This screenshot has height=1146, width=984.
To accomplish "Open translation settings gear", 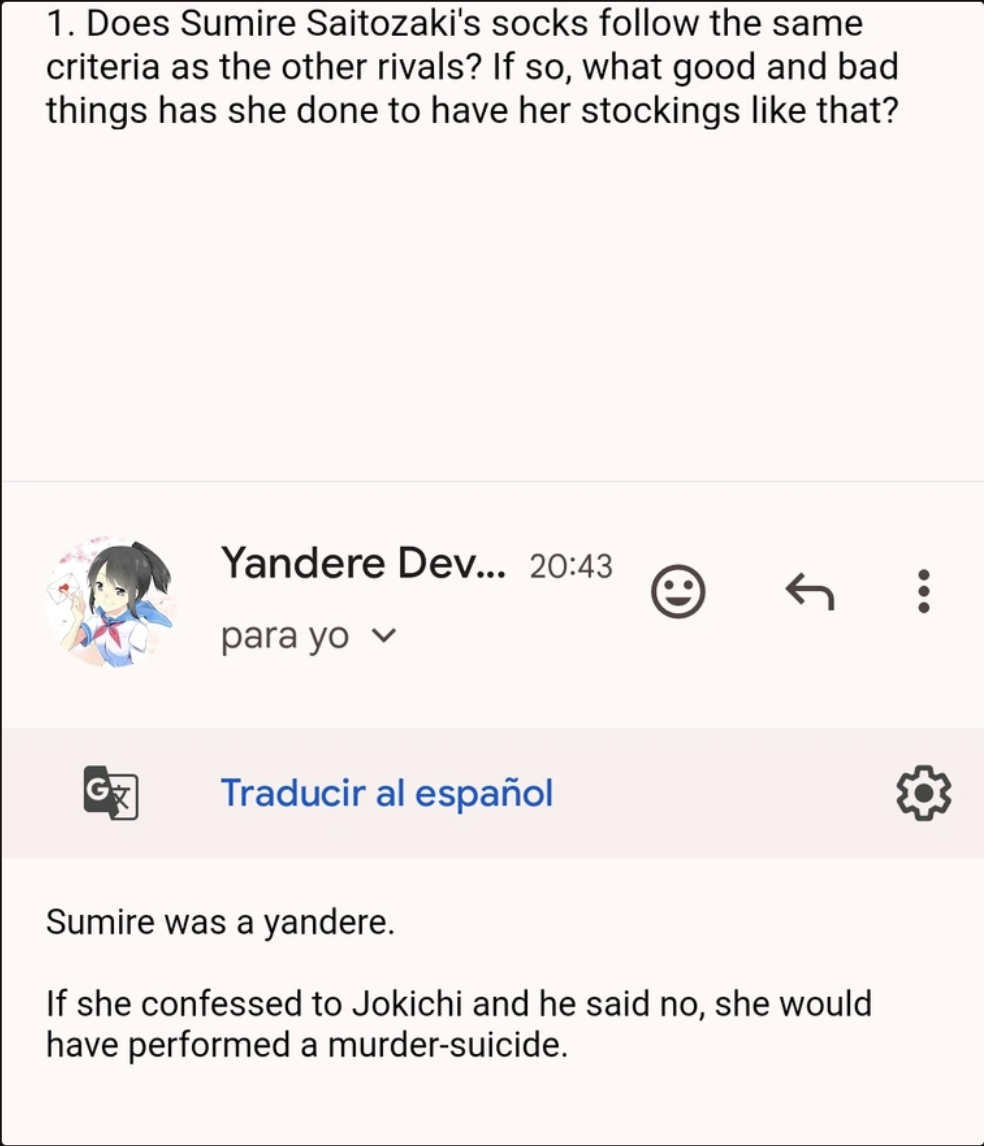I will 923,794.
